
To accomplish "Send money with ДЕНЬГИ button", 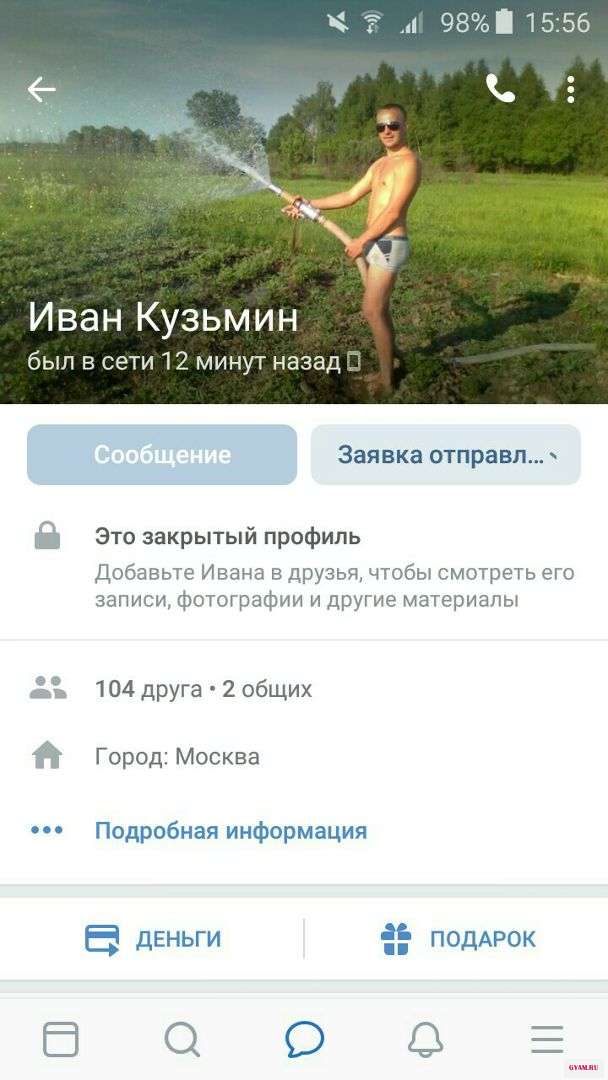I will [153, 939].
